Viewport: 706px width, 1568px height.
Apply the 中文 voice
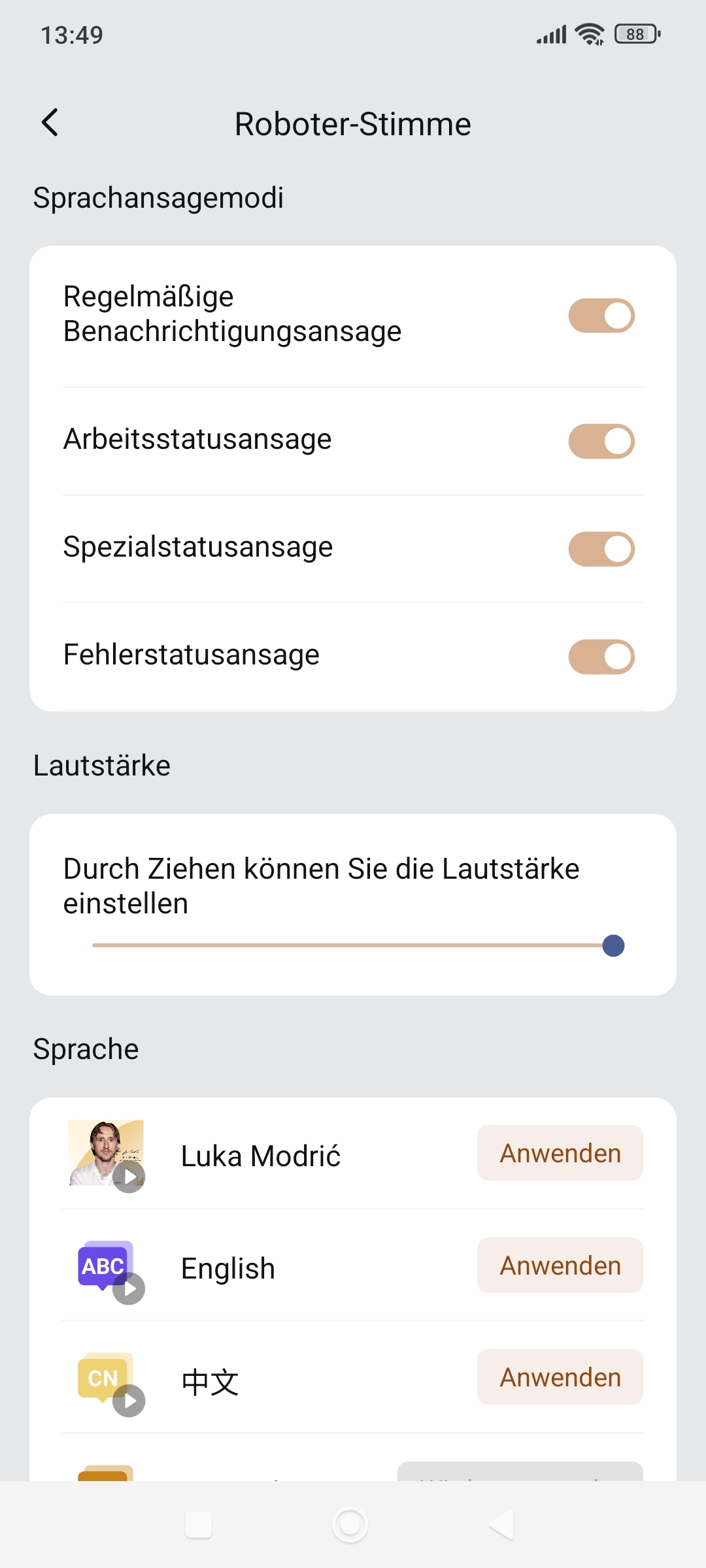(560, 1377)
